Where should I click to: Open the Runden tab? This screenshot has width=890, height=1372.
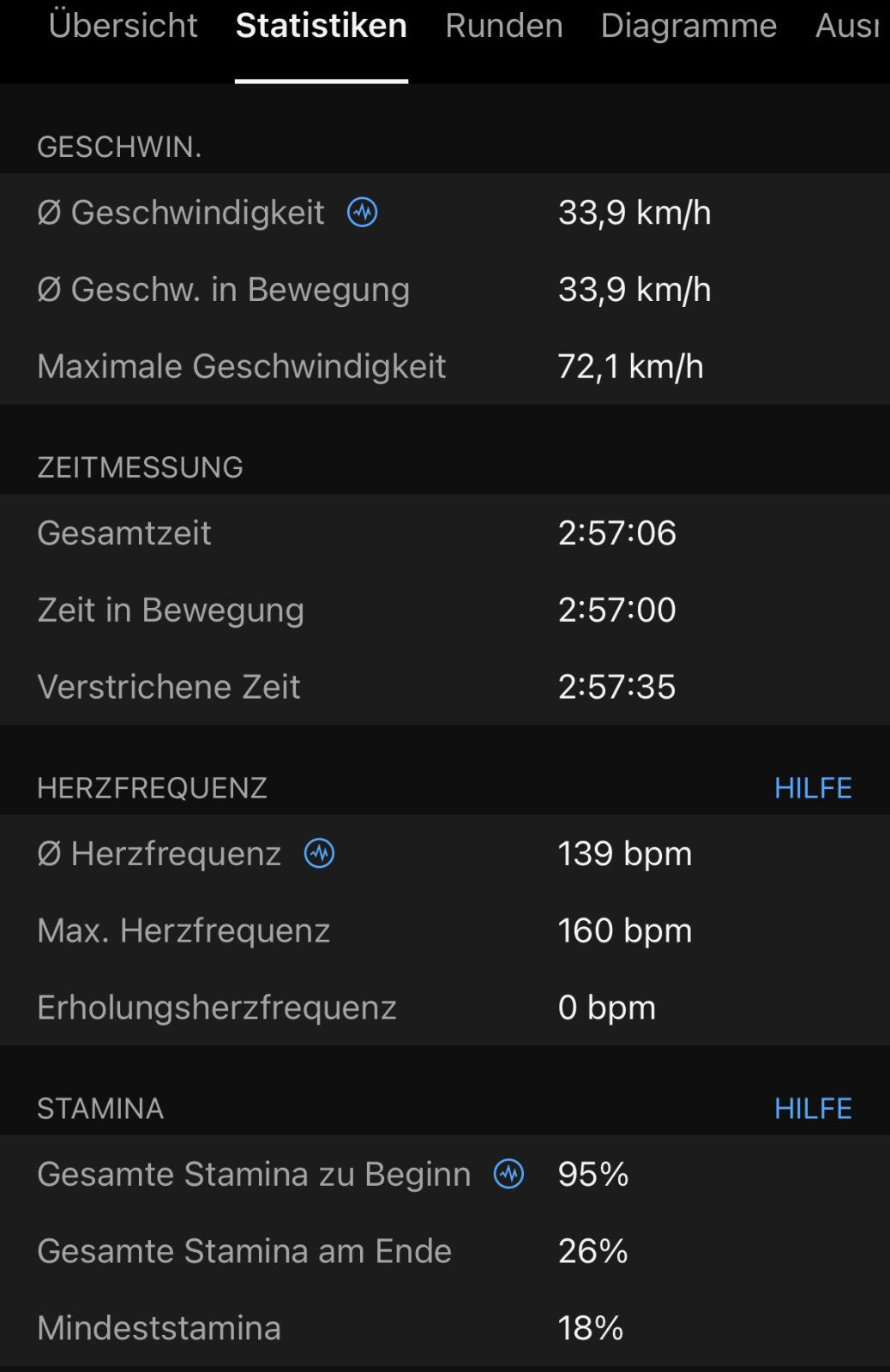coord(503,26)
